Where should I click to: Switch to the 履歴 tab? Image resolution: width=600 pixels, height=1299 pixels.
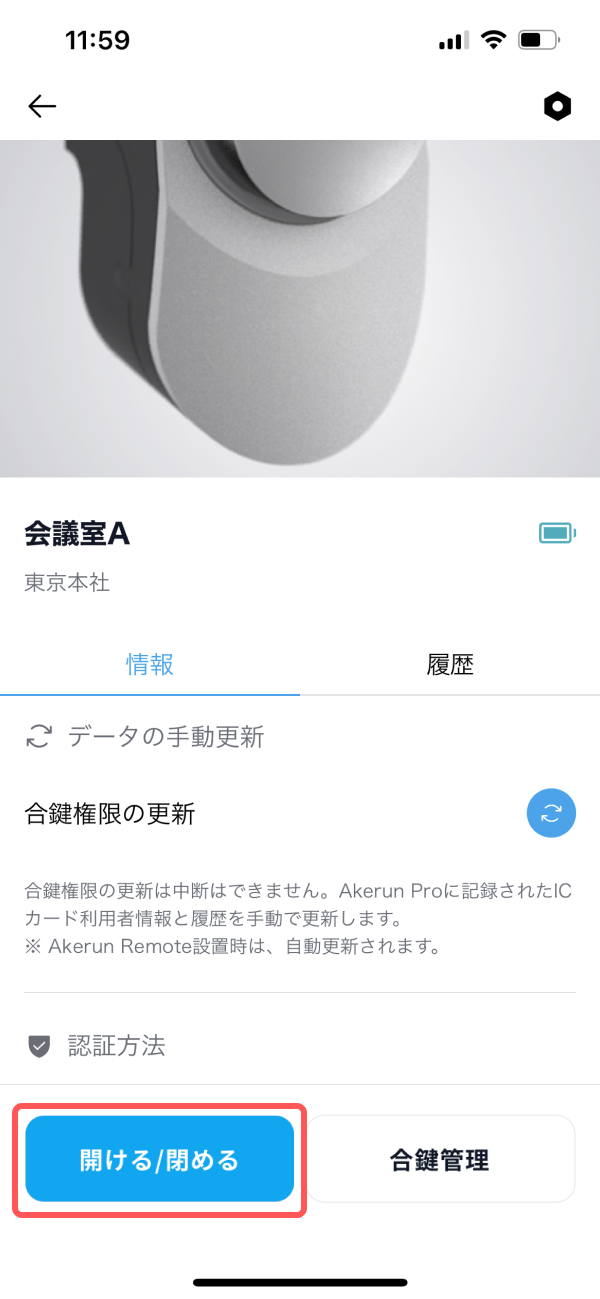click(x=449, y=665)
